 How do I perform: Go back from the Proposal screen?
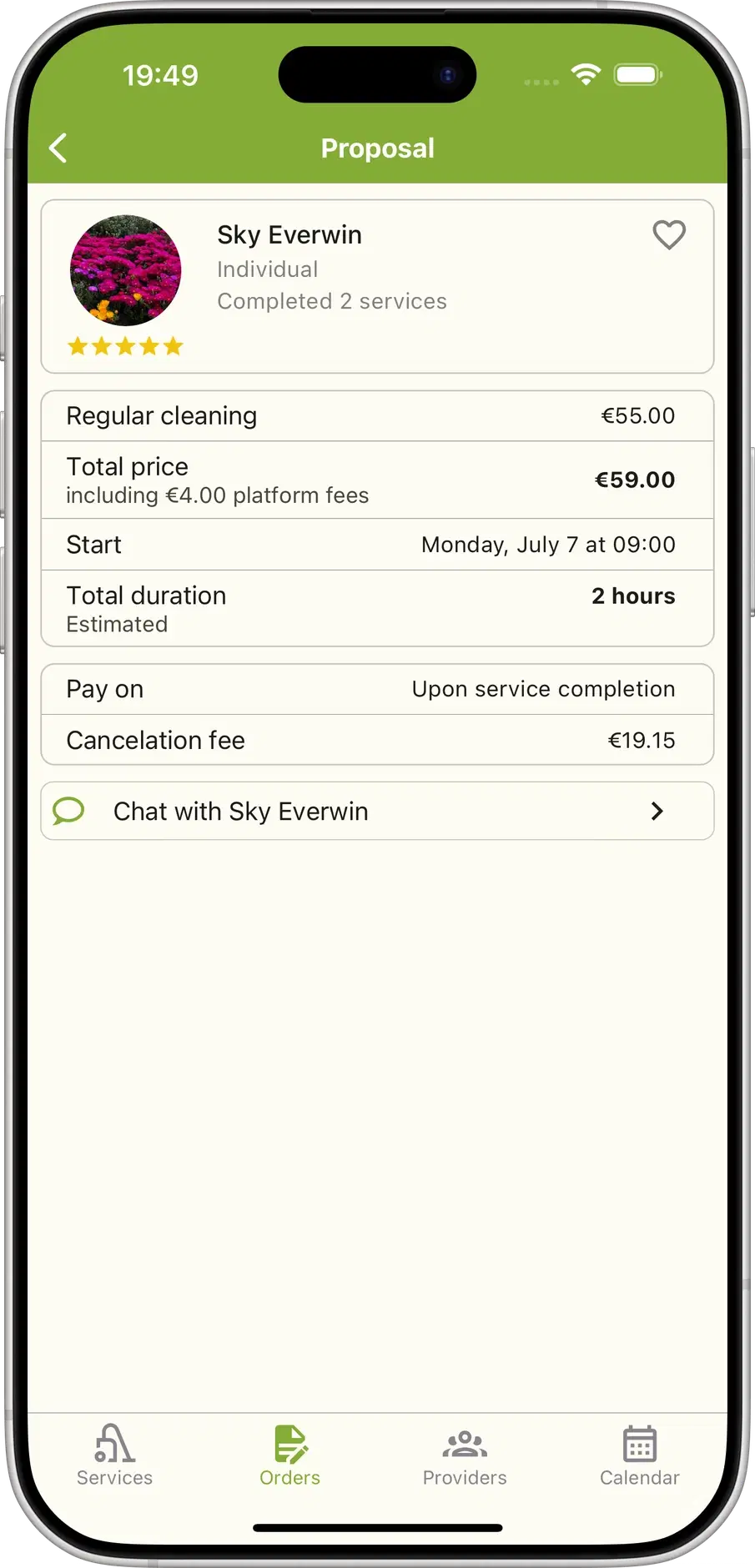[58, 148]
